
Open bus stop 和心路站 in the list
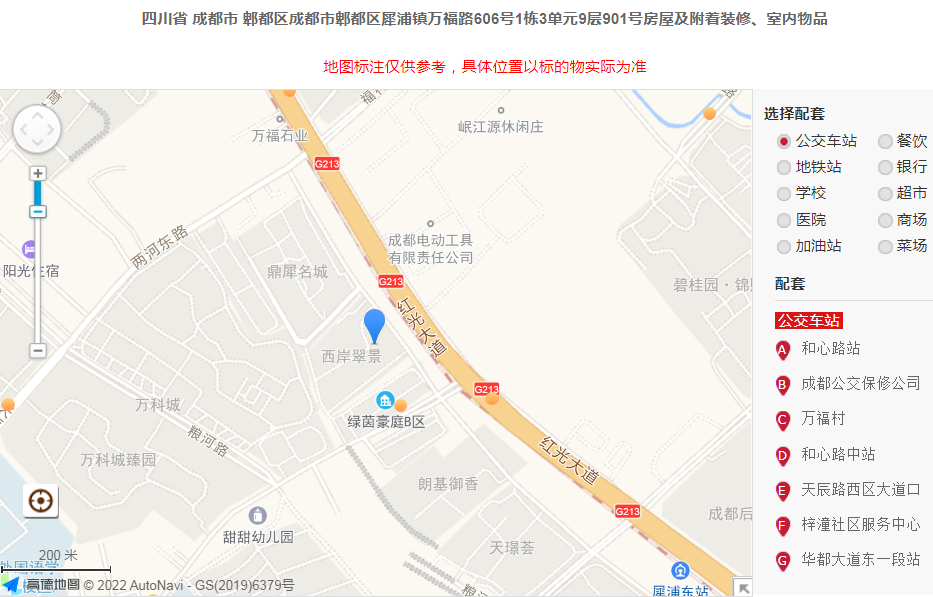(x=830, y=349)
